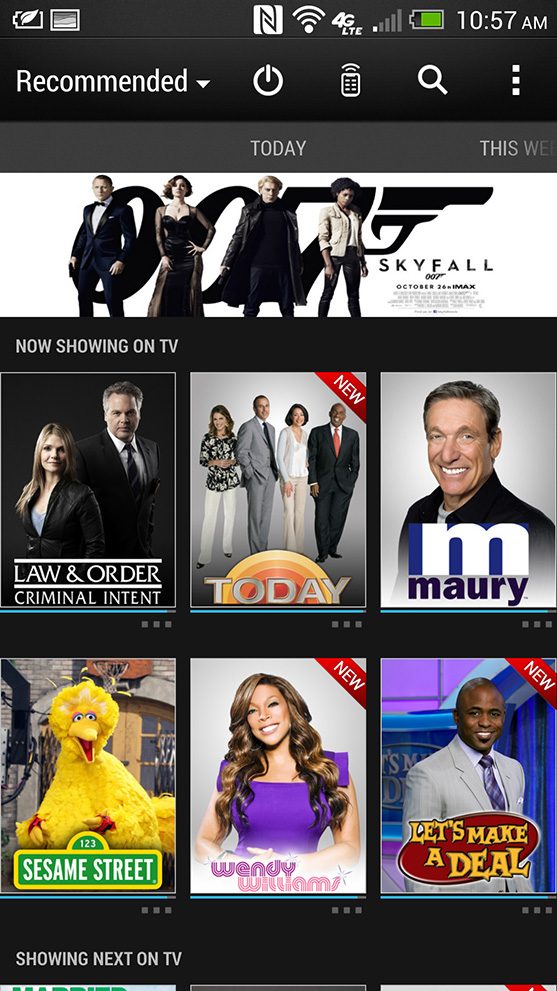
Task: Open the Recommended dropdown
Action: pyautogui.click(x=113, y=82)
